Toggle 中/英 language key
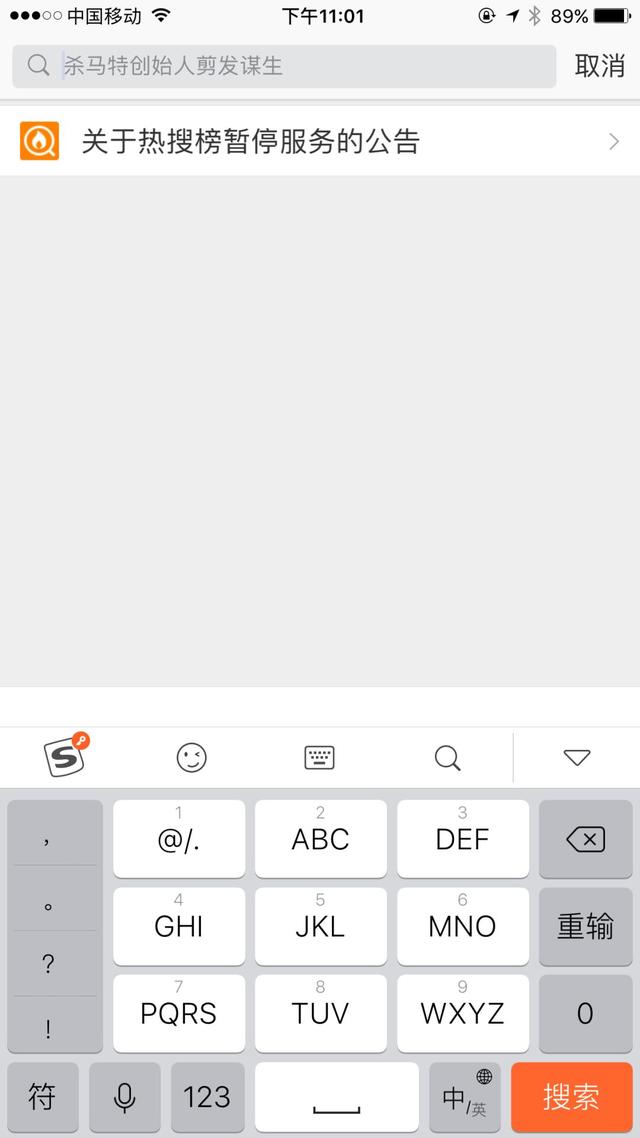640x1138 pixels. (465, 1097)
